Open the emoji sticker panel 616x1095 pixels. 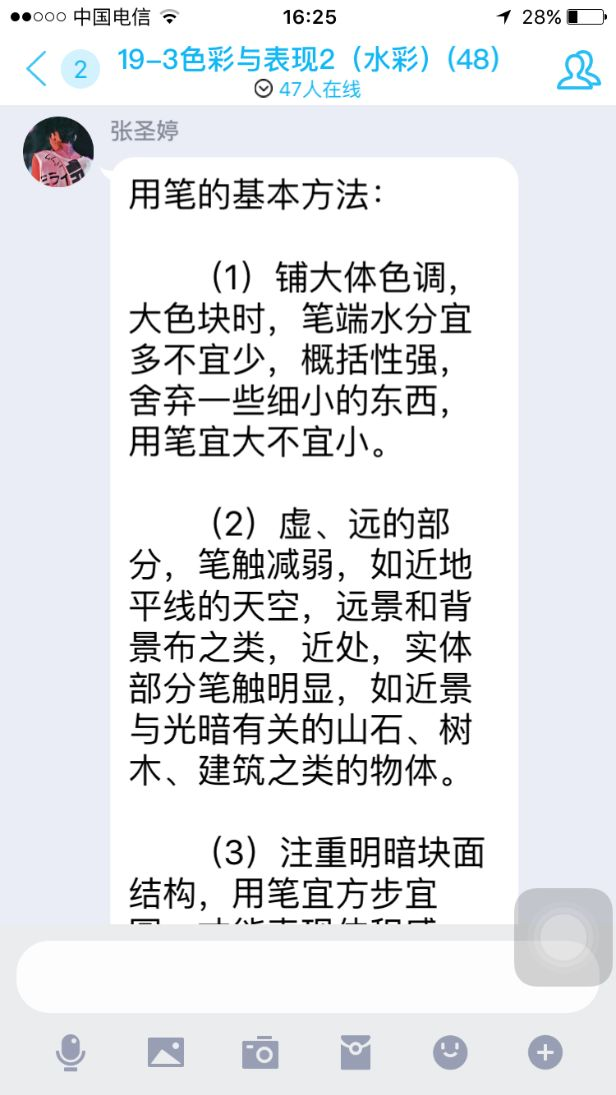pos(450,1052)
